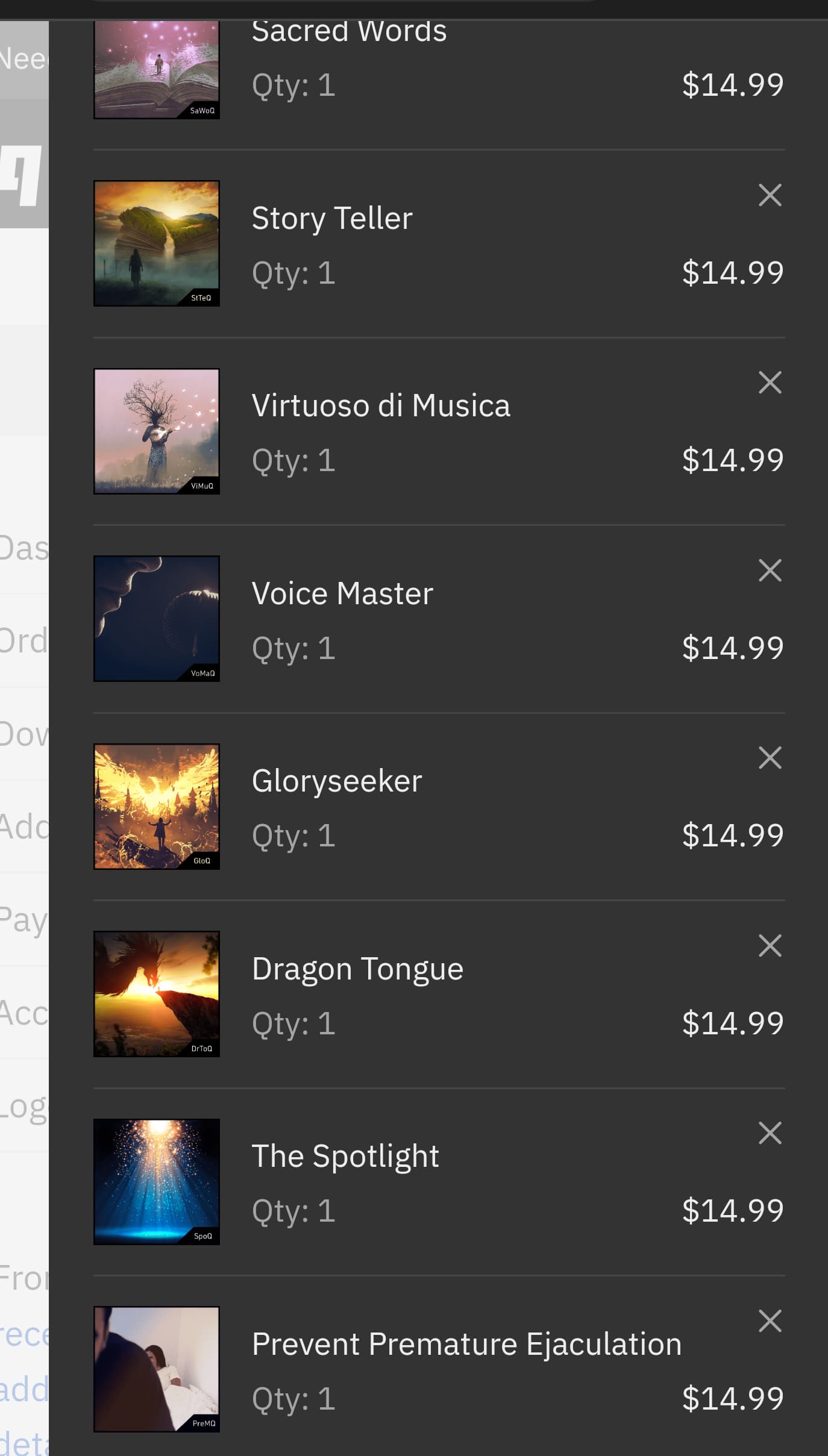View the Voice Master product image

coord(157,619)
